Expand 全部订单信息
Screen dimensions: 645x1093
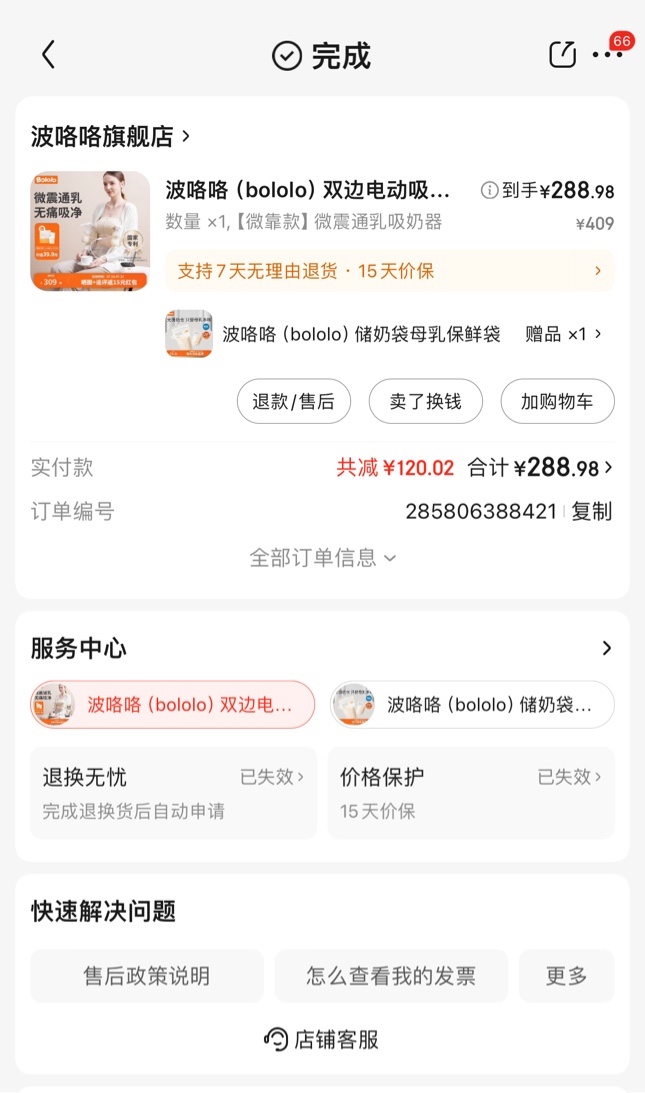(x=322, y=557)
